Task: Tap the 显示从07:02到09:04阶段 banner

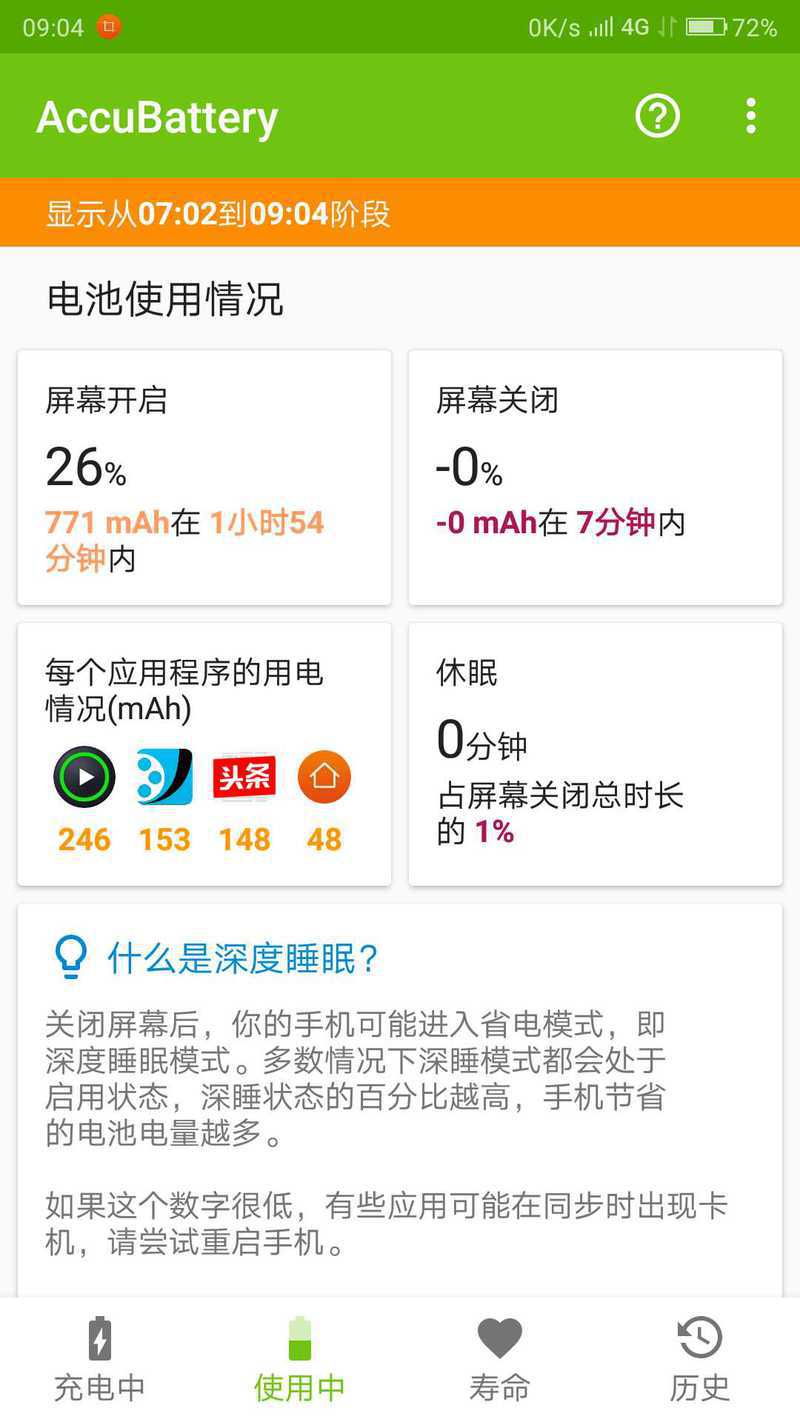Action: (x=400, y=212)
